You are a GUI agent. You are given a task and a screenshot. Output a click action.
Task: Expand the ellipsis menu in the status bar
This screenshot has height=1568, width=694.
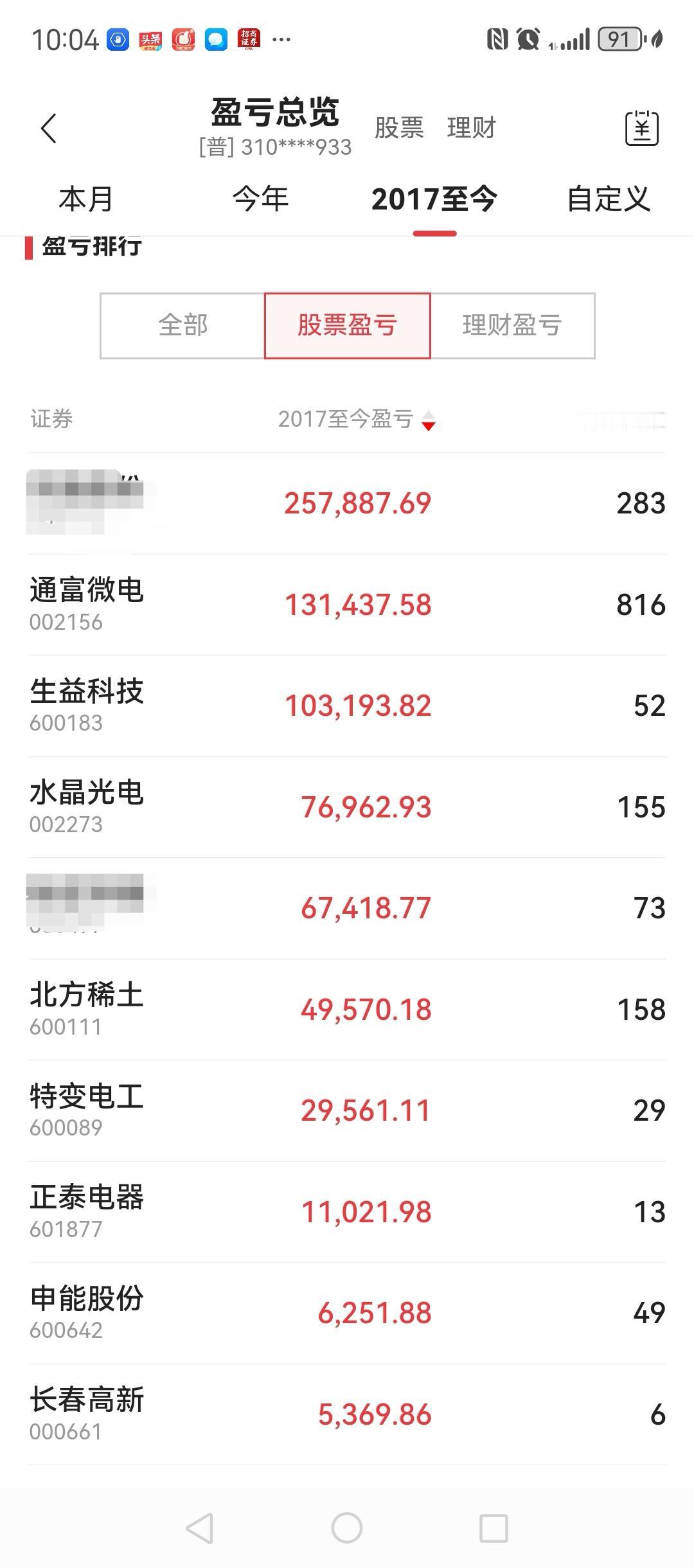[x=281, y=40]
